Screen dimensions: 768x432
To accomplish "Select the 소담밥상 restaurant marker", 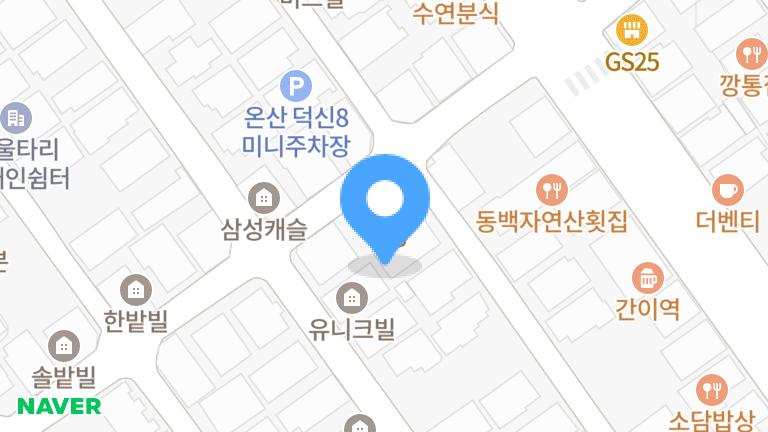I will tap(711, 389).
